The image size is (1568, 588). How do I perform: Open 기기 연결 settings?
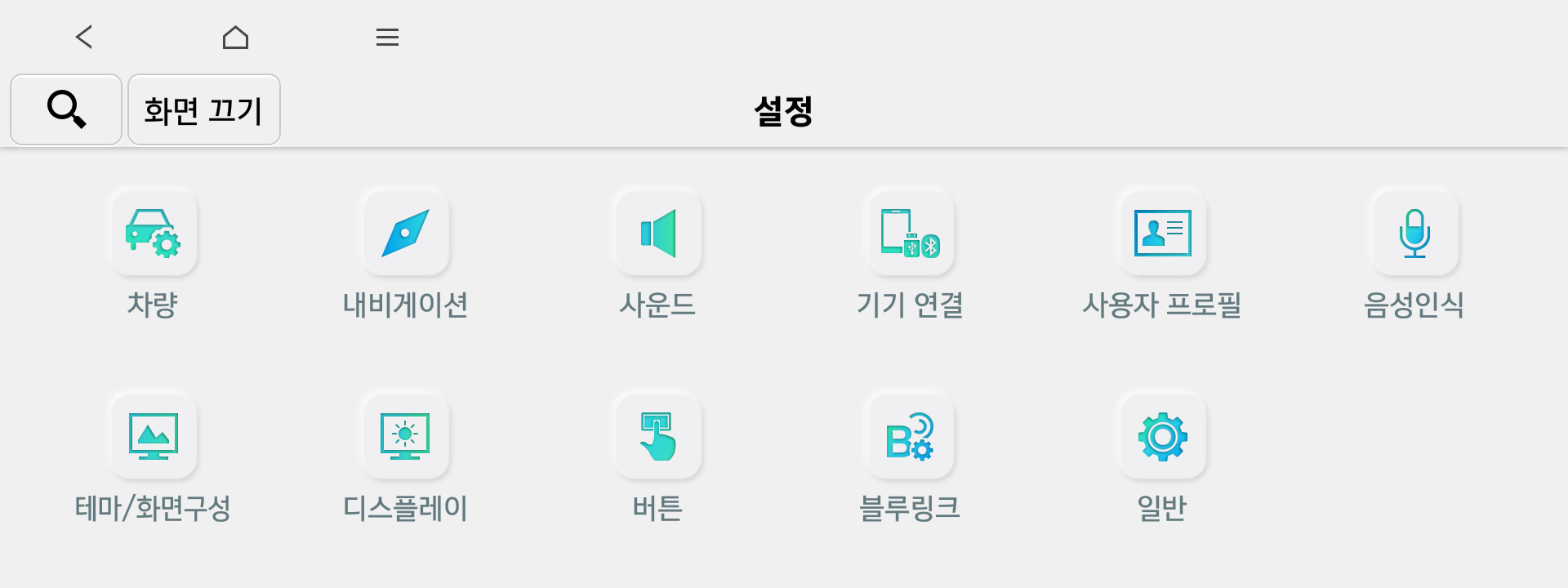pyautogui.click(x=910, y=234)
